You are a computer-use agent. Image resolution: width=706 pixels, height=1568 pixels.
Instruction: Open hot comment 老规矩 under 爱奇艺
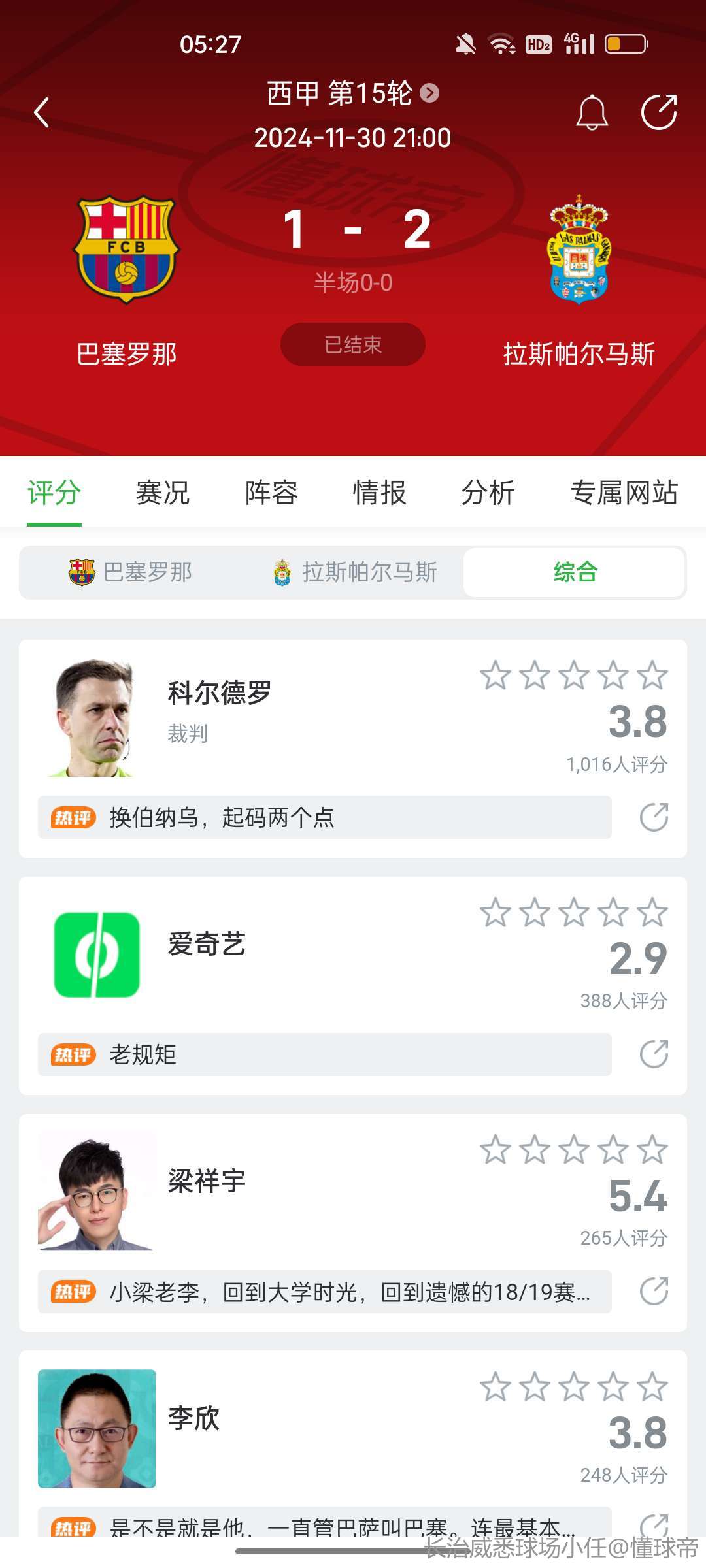pos(324,1054)
